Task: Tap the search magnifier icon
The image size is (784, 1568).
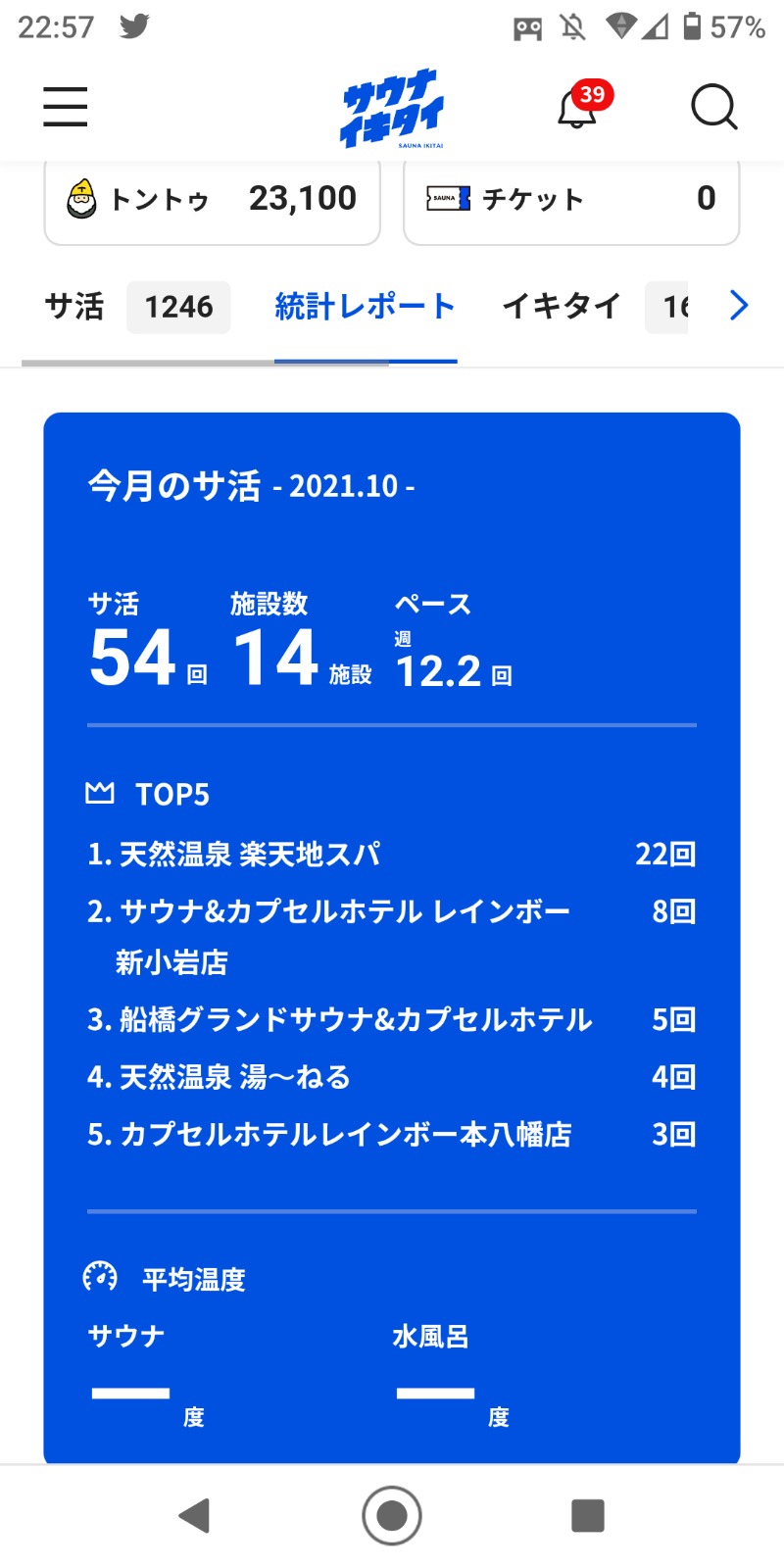Action: coord(713,107)
